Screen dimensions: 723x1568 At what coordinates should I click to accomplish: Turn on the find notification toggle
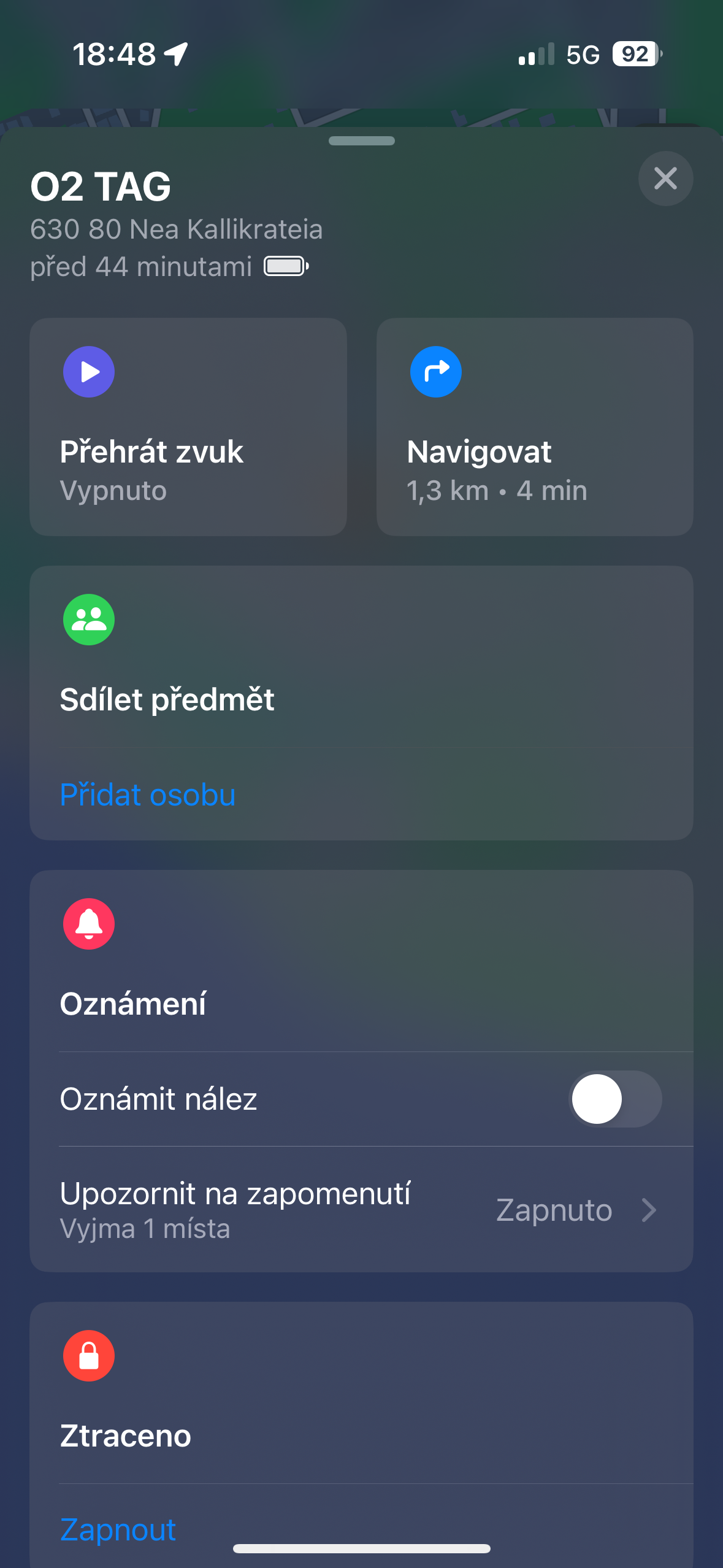point(615,1099)
